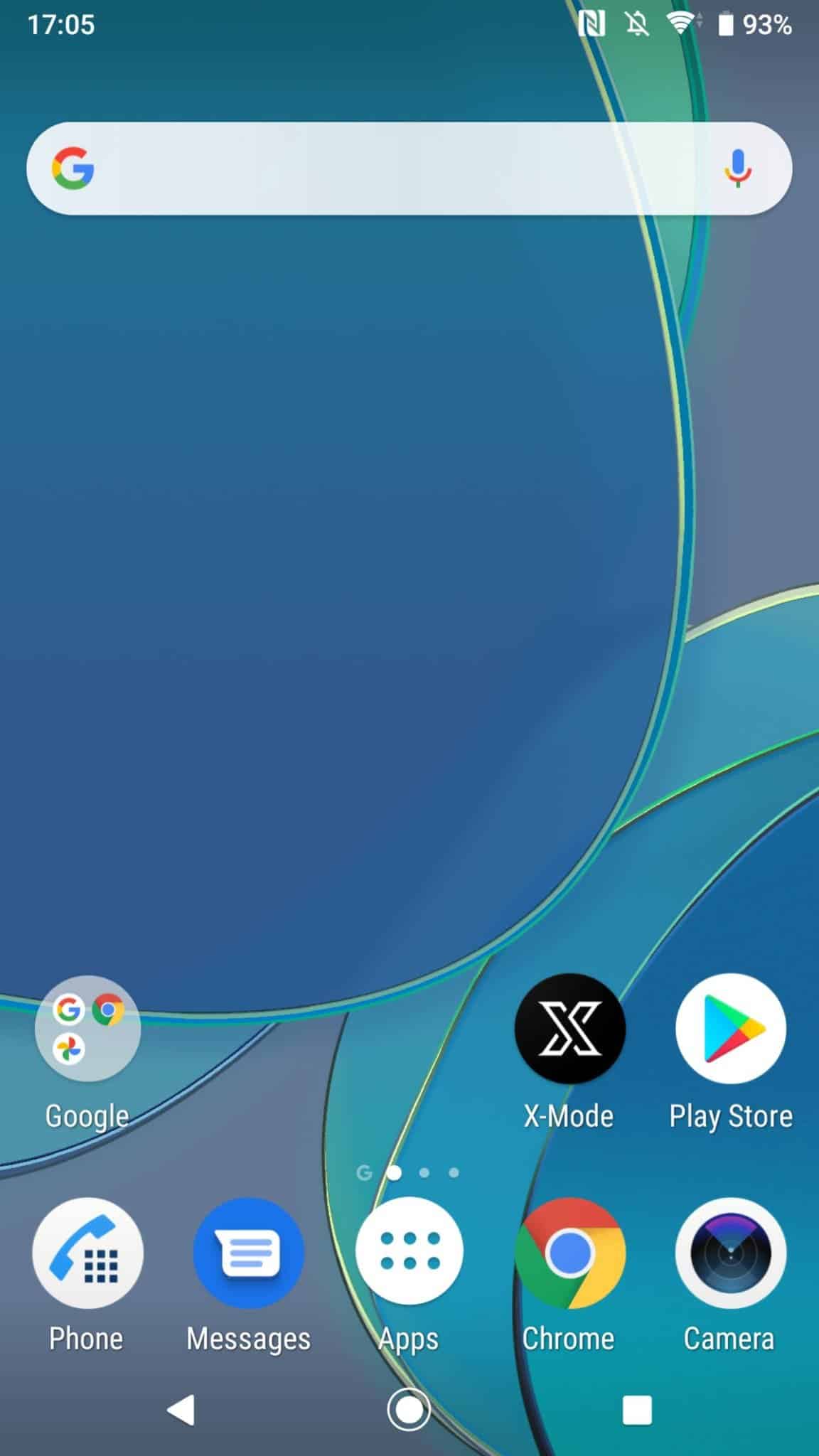
Task: Open the Apps drawer
Action: pyautogui.click(x=409, y=1253)
